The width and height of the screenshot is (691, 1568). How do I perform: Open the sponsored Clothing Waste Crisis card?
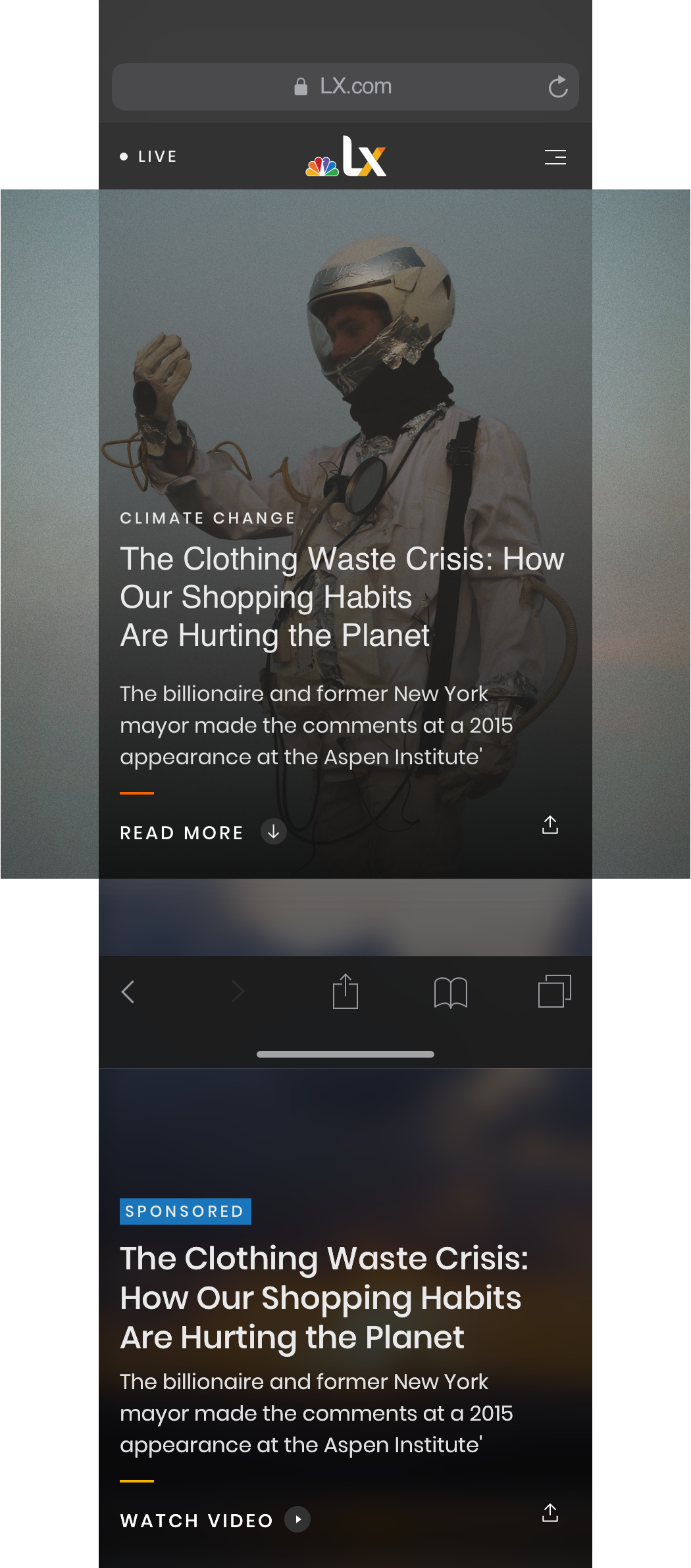[x=324, y=1297]
